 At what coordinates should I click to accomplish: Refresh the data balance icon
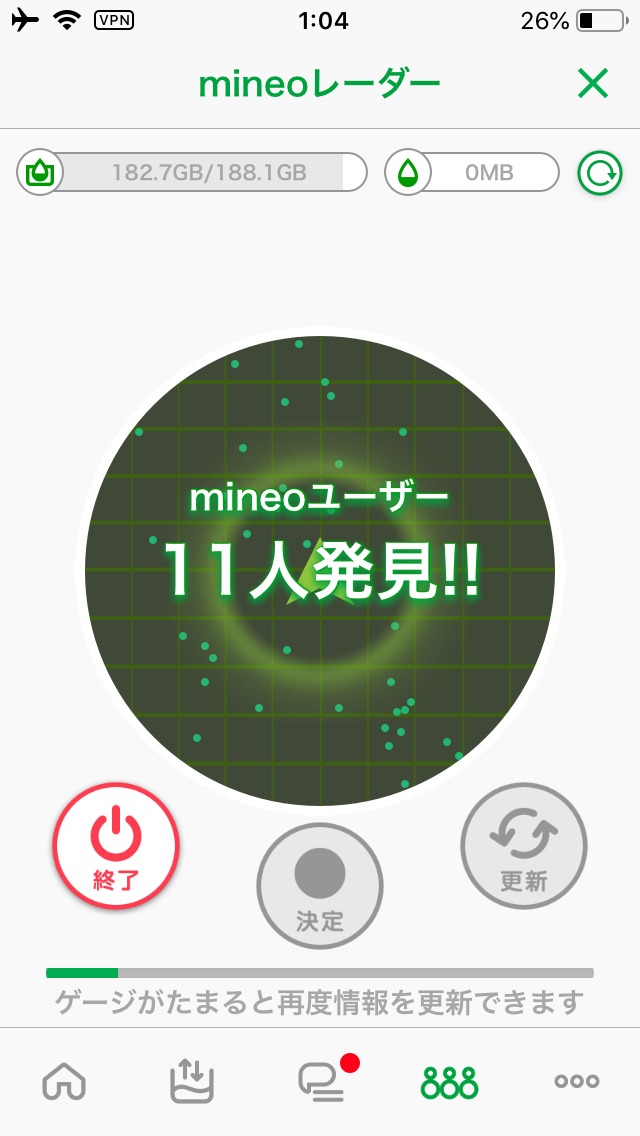click(599, 173)
